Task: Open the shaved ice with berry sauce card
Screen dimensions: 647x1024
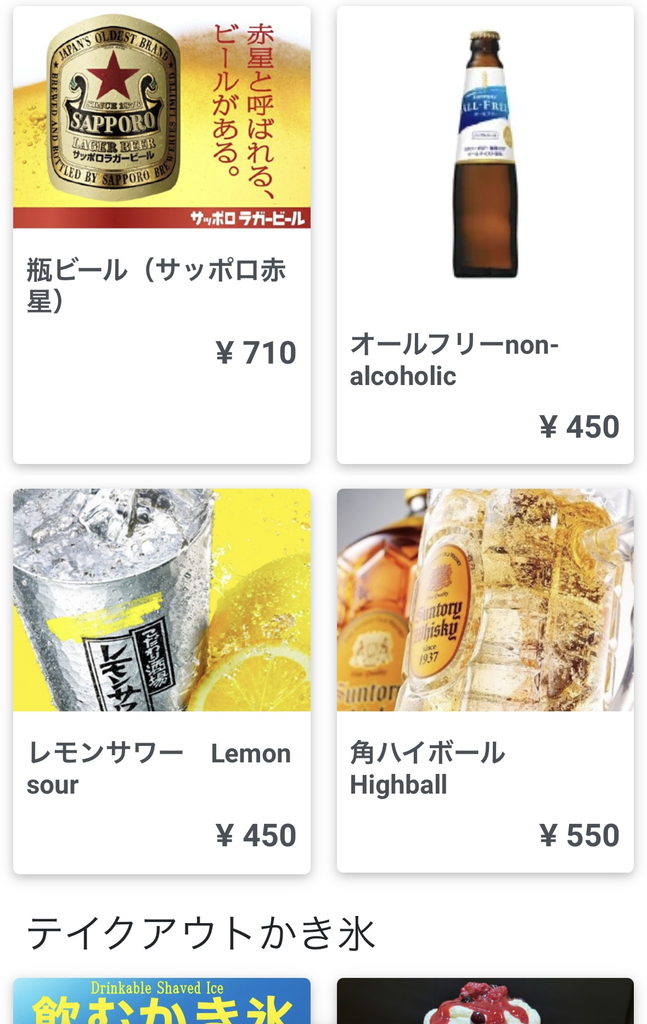Action: (485, 1002)
